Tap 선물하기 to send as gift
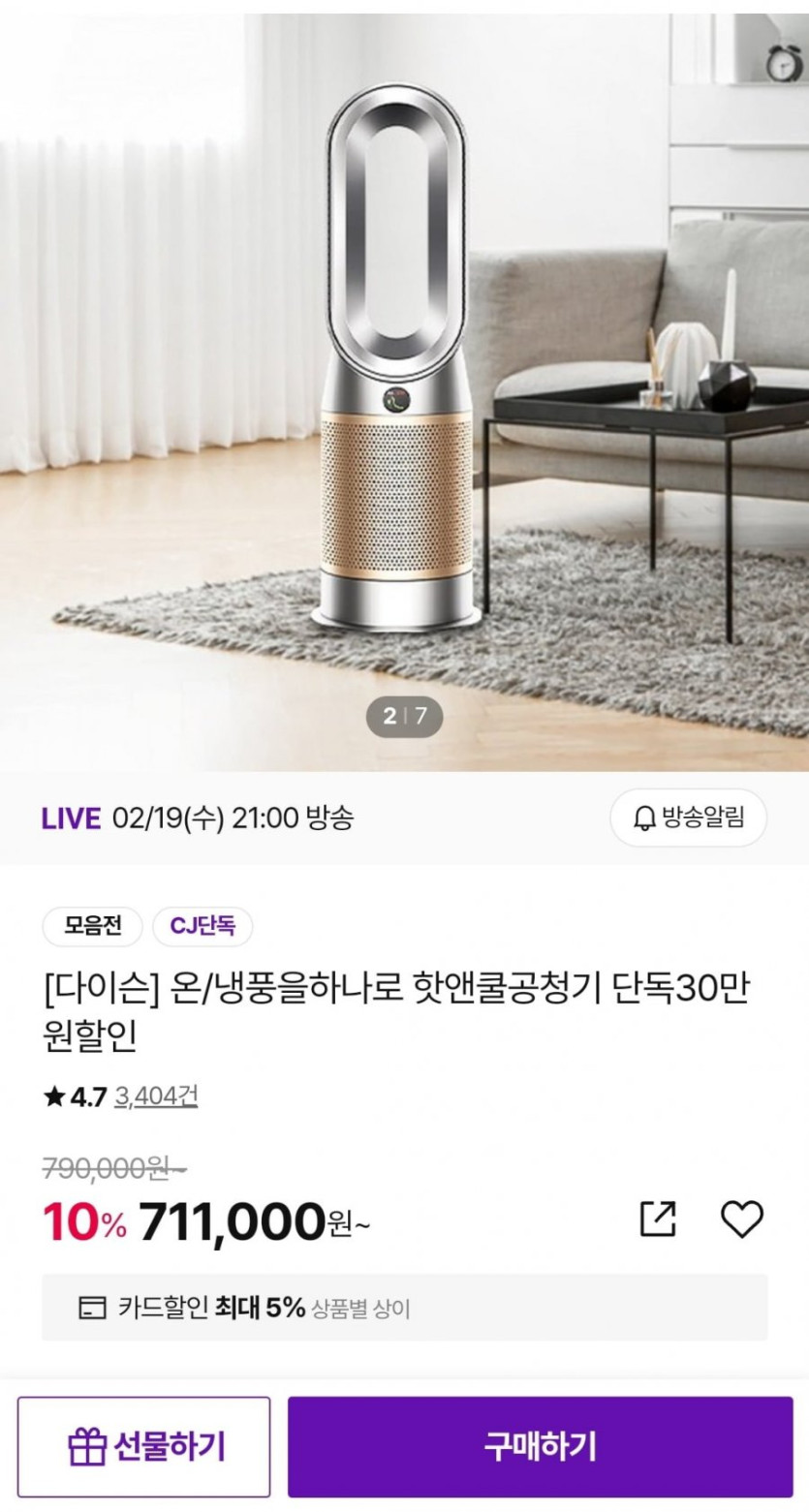This screenshot has height=1512, width=809. pyautogui.click(x=144, y=1446)
